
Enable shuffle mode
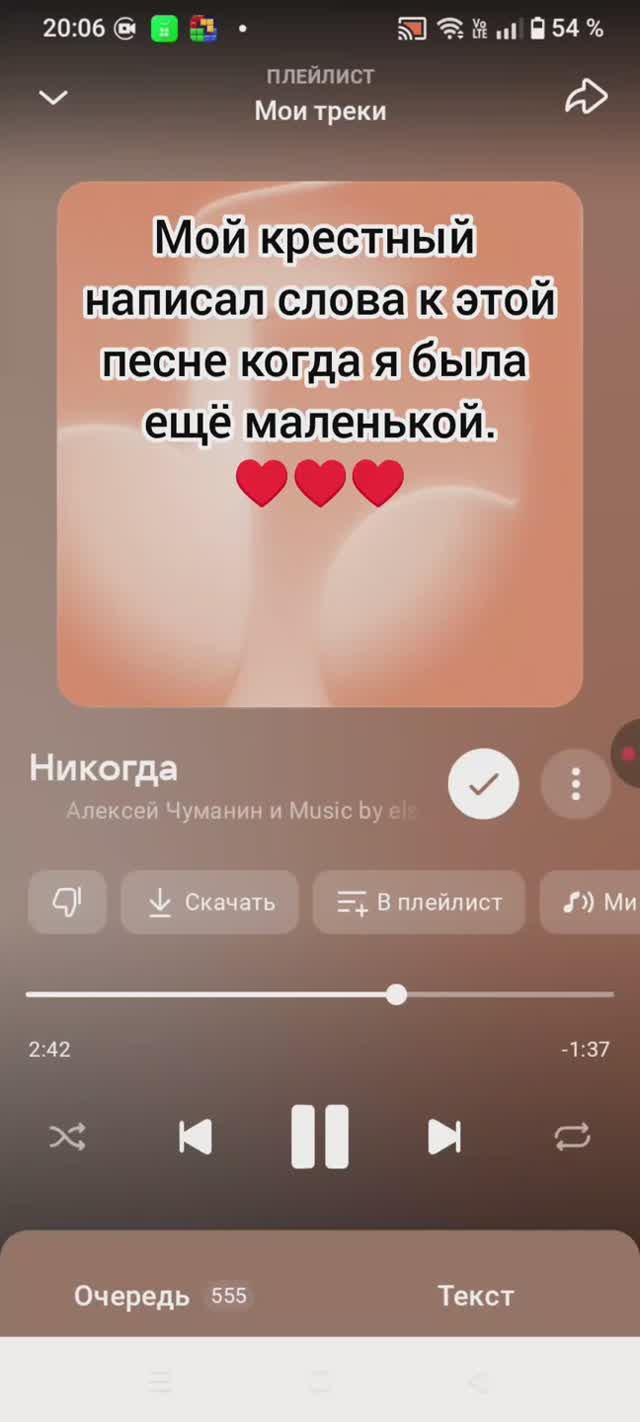68,1137
